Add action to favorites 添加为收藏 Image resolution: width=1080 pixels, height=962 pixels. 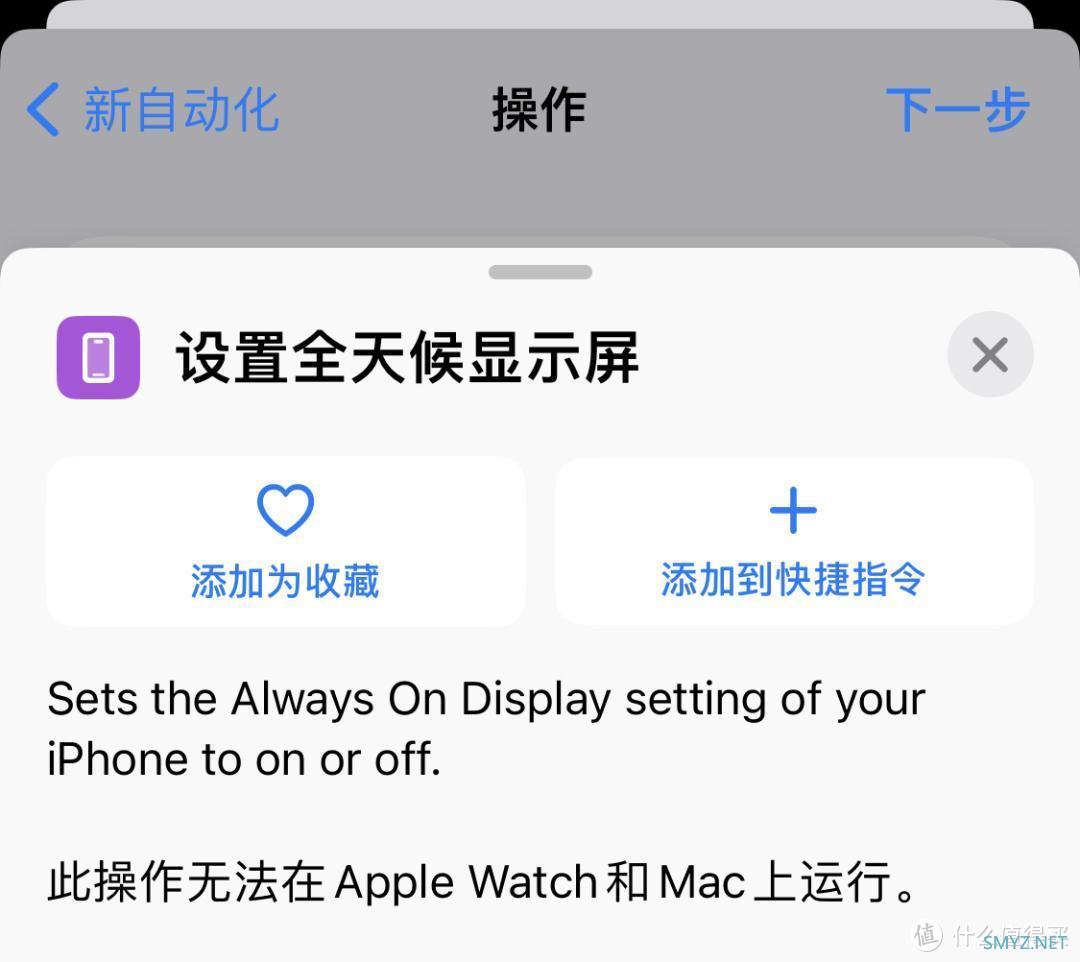pos(286,541)
